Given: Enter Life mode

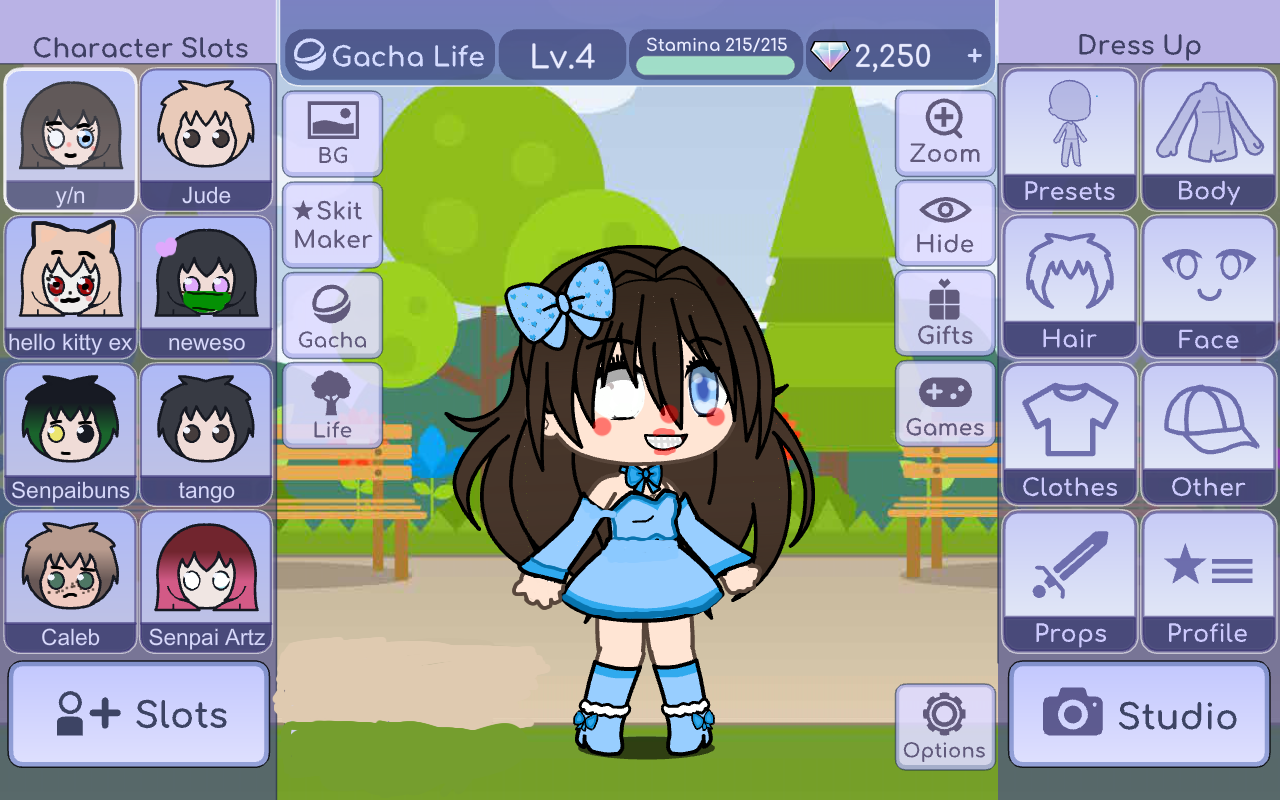Looking at the screenshot, I should click(332, 404).
